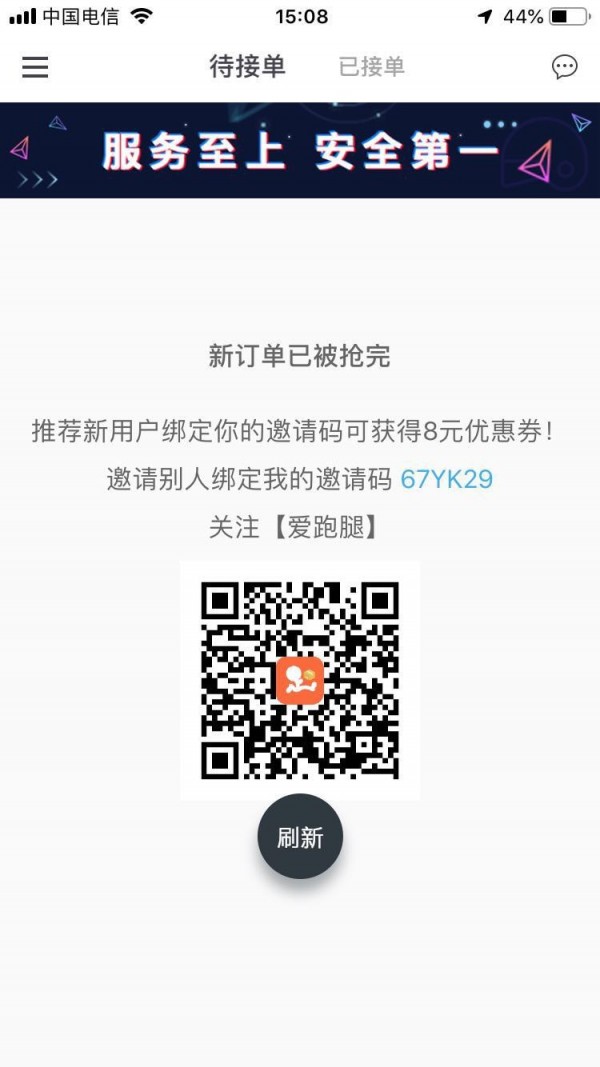Switch to the 已接单 tab
The image size is (600, 1067).
[x=371, y=67]
